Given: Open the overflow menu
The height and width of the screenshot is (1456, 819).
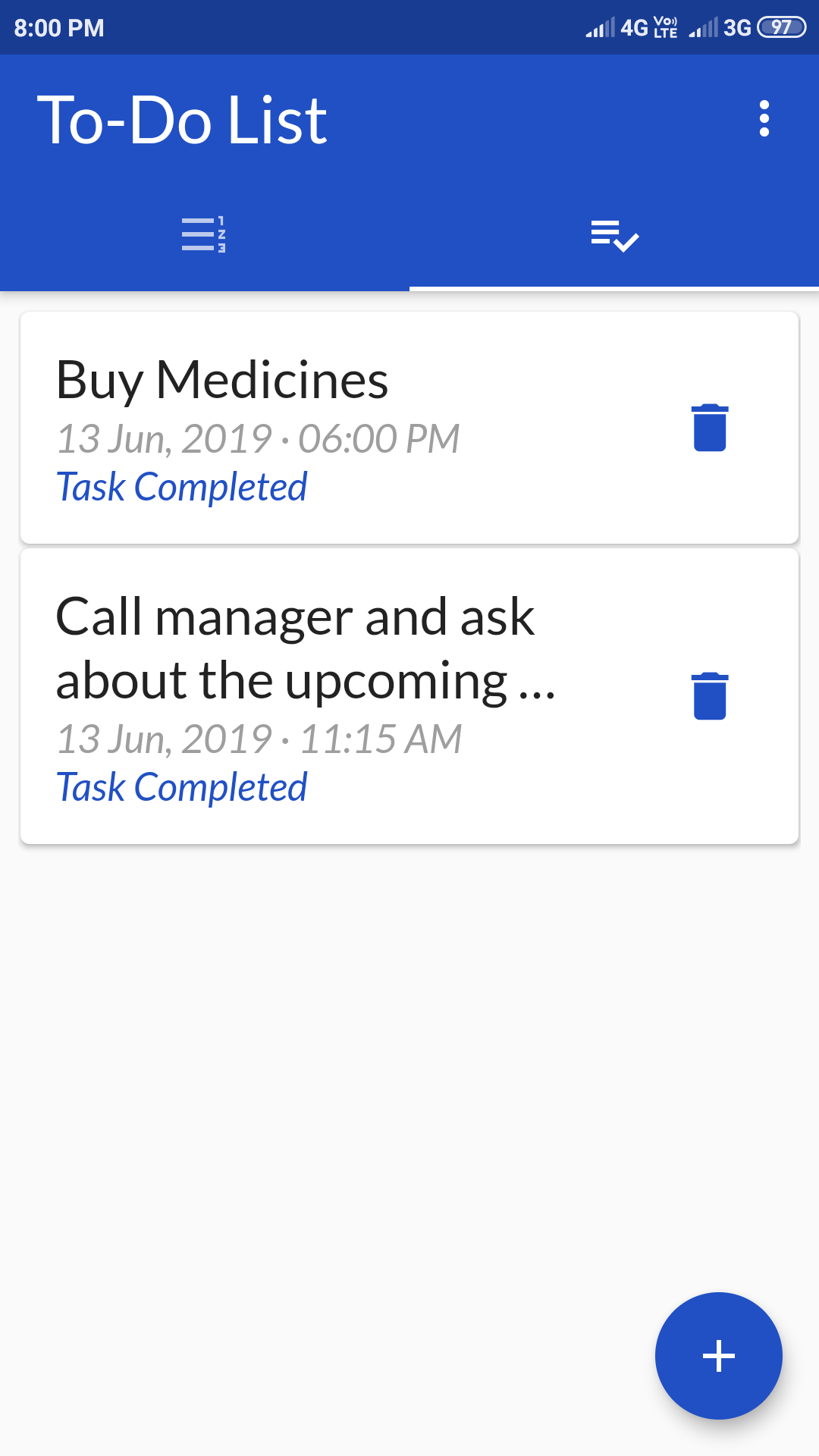Looking at the screenshot, I should click(764, 119).
